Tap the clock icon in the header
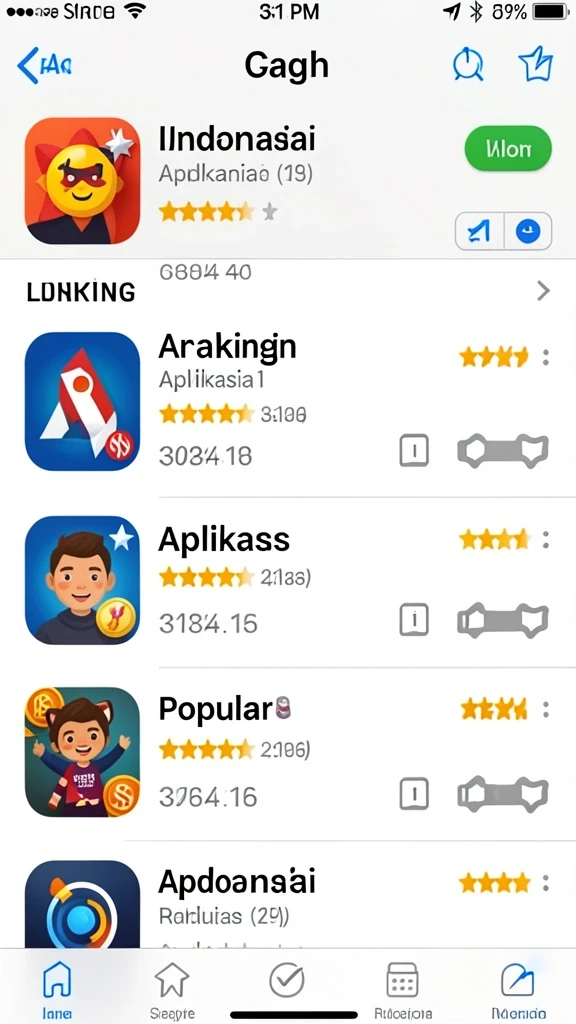Screen dimensions: 576x1024 tap(468, 65)
